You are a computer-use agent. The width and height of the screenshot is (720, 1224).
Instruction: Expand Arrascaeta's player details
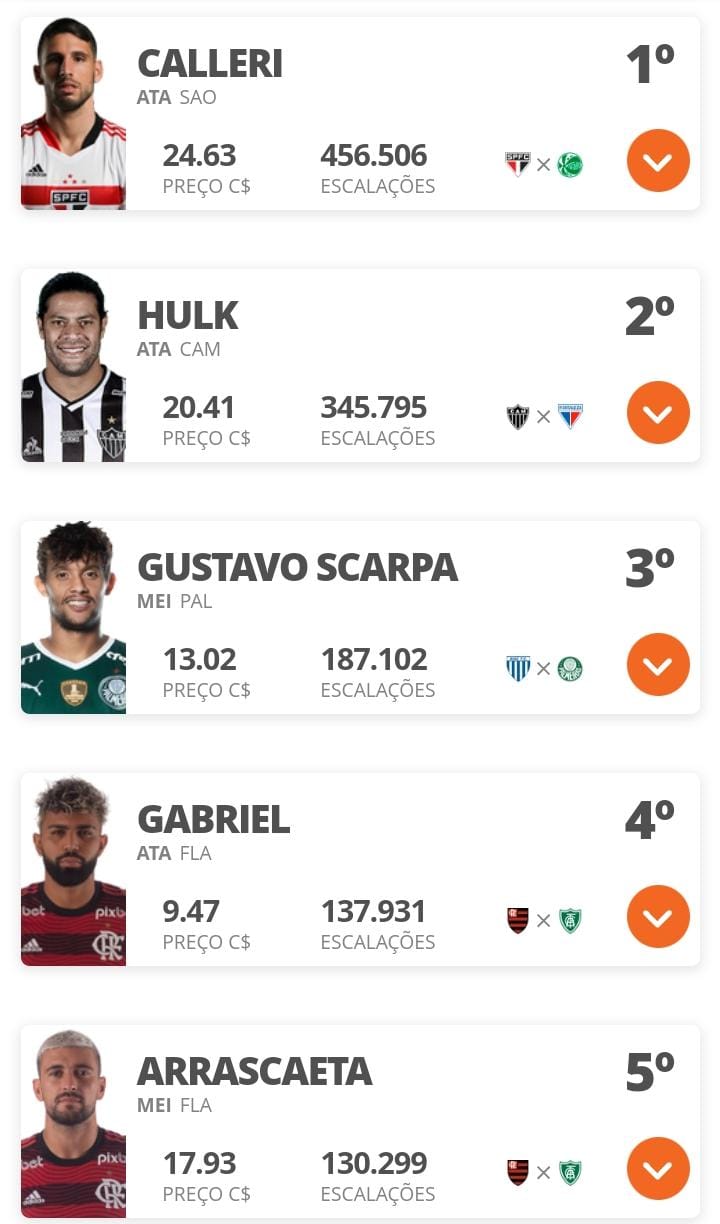click(658, 1168)
